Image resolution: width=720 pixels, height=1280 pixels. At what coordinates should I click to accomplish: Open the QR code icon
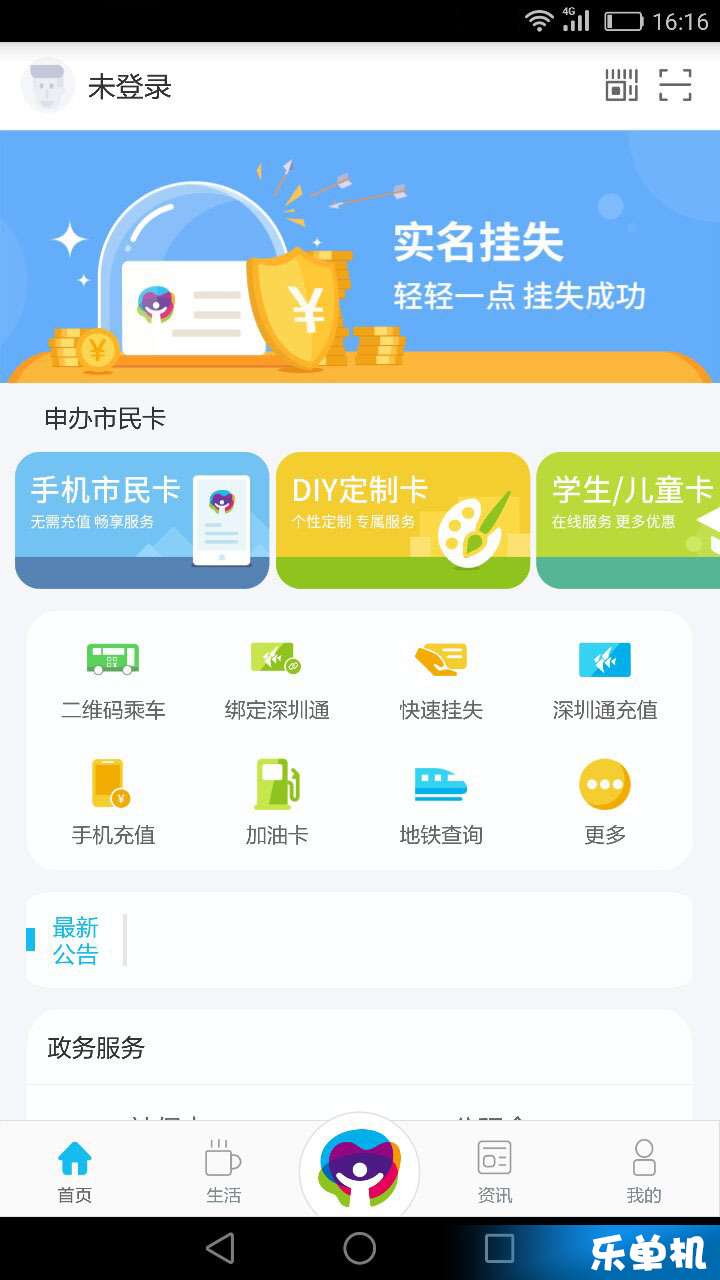[x=621, y=86]
